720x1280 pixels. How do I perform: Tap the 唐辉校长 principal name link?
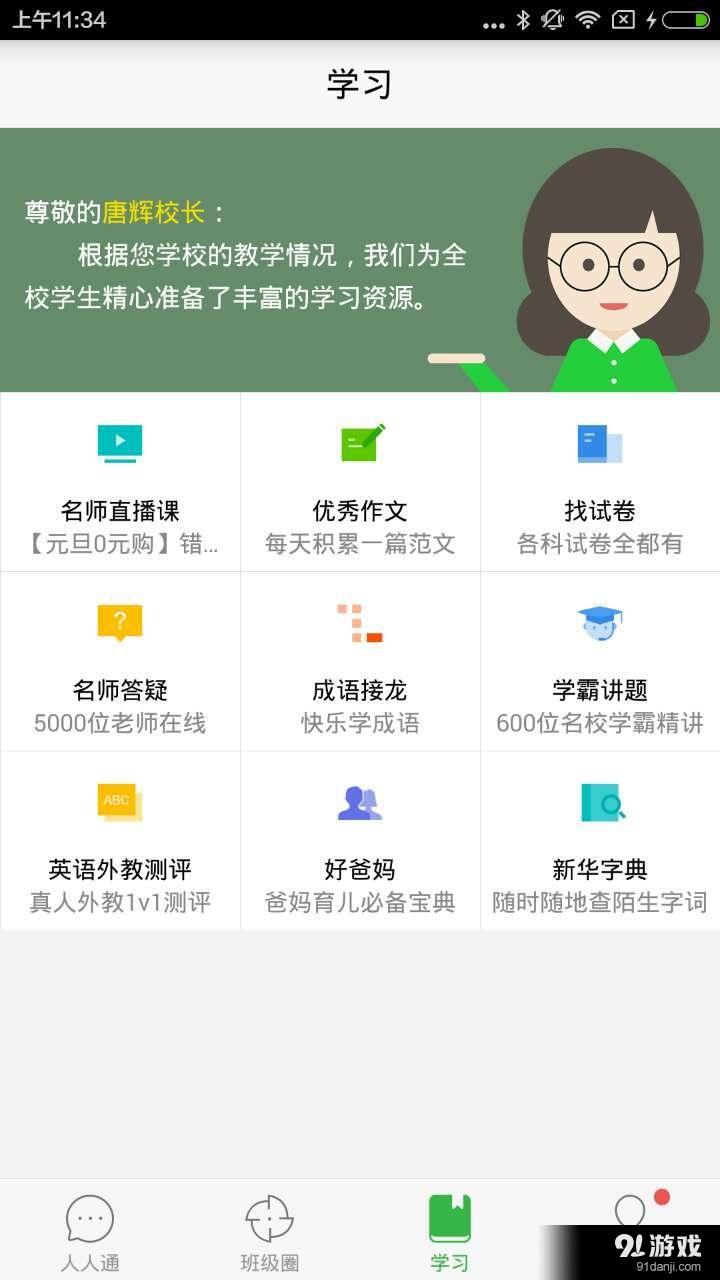152,211
